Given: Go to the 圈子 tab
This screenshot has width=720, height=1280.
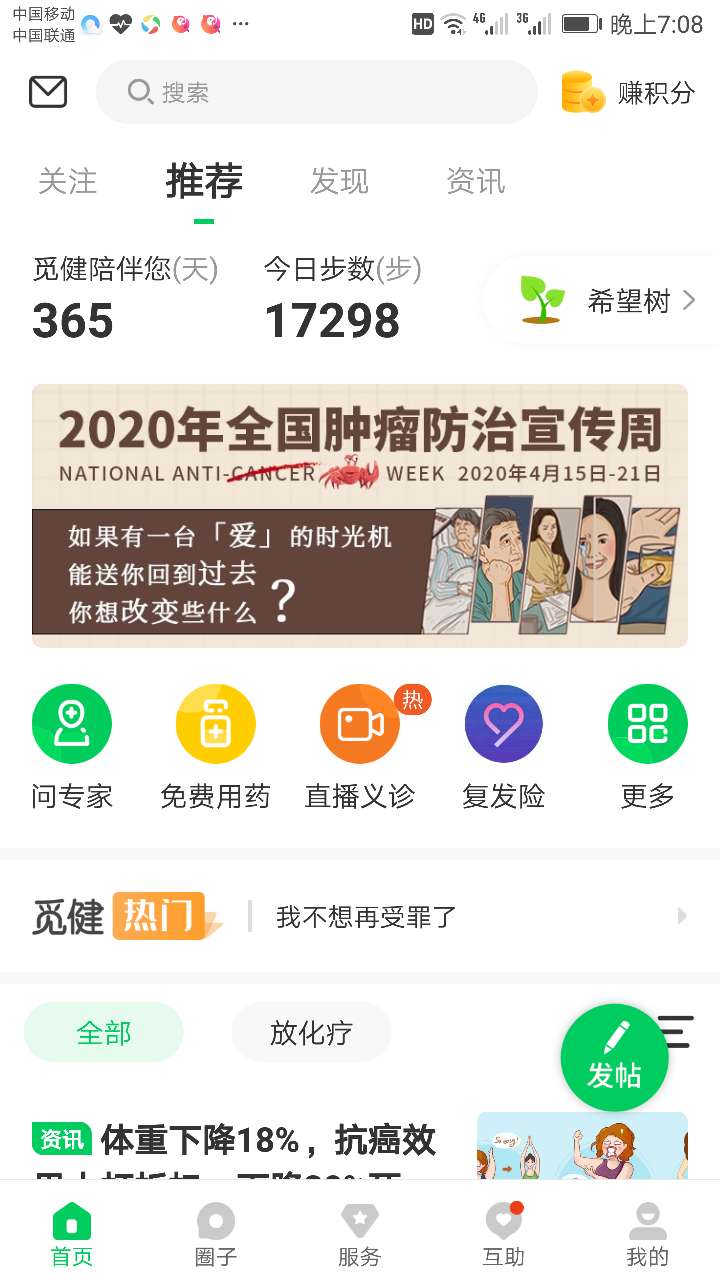Looking at the screenshot, I should point(216,1236).
